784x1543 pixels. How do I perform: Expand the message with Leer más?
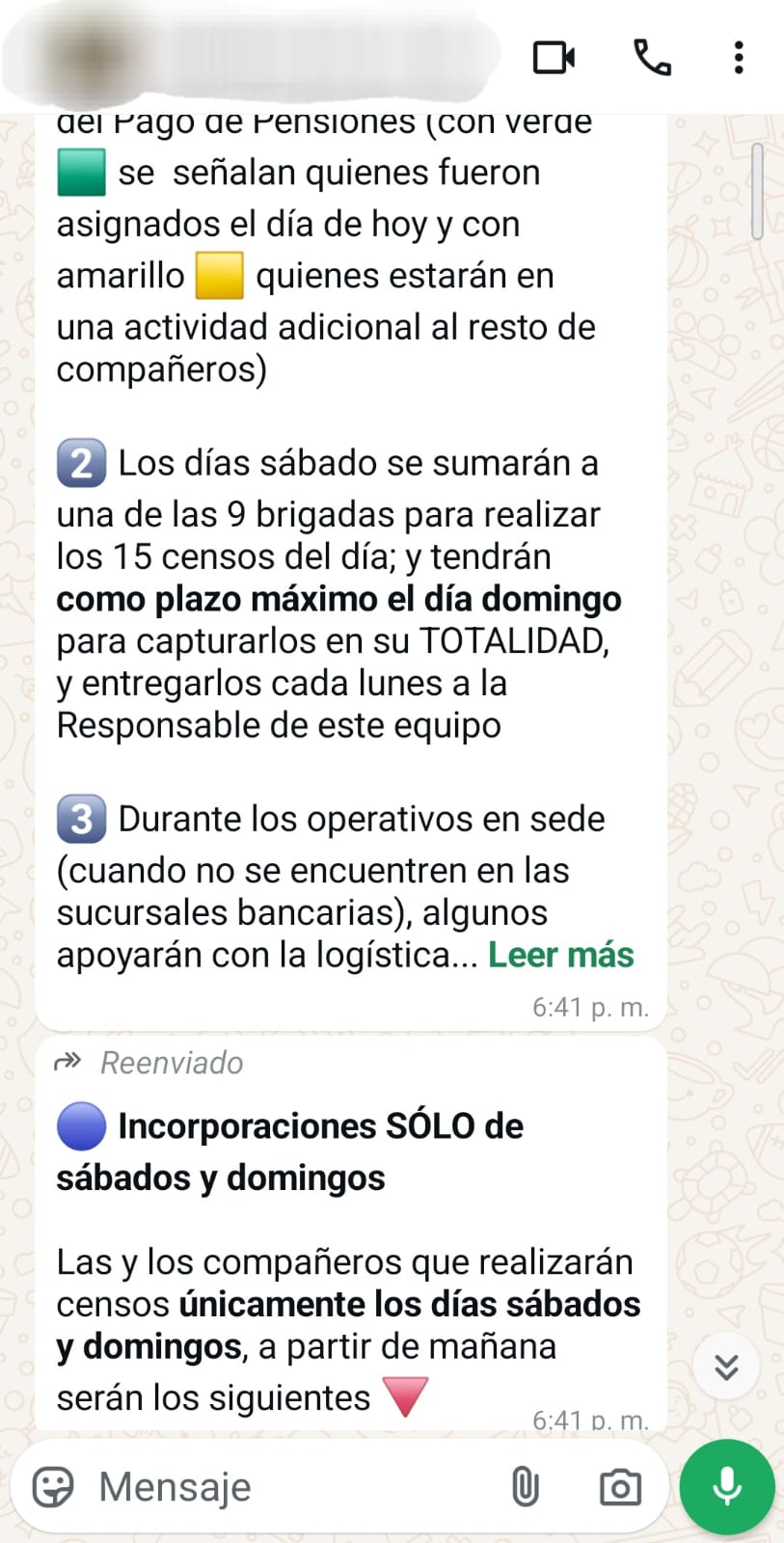[x=560, y=955]
